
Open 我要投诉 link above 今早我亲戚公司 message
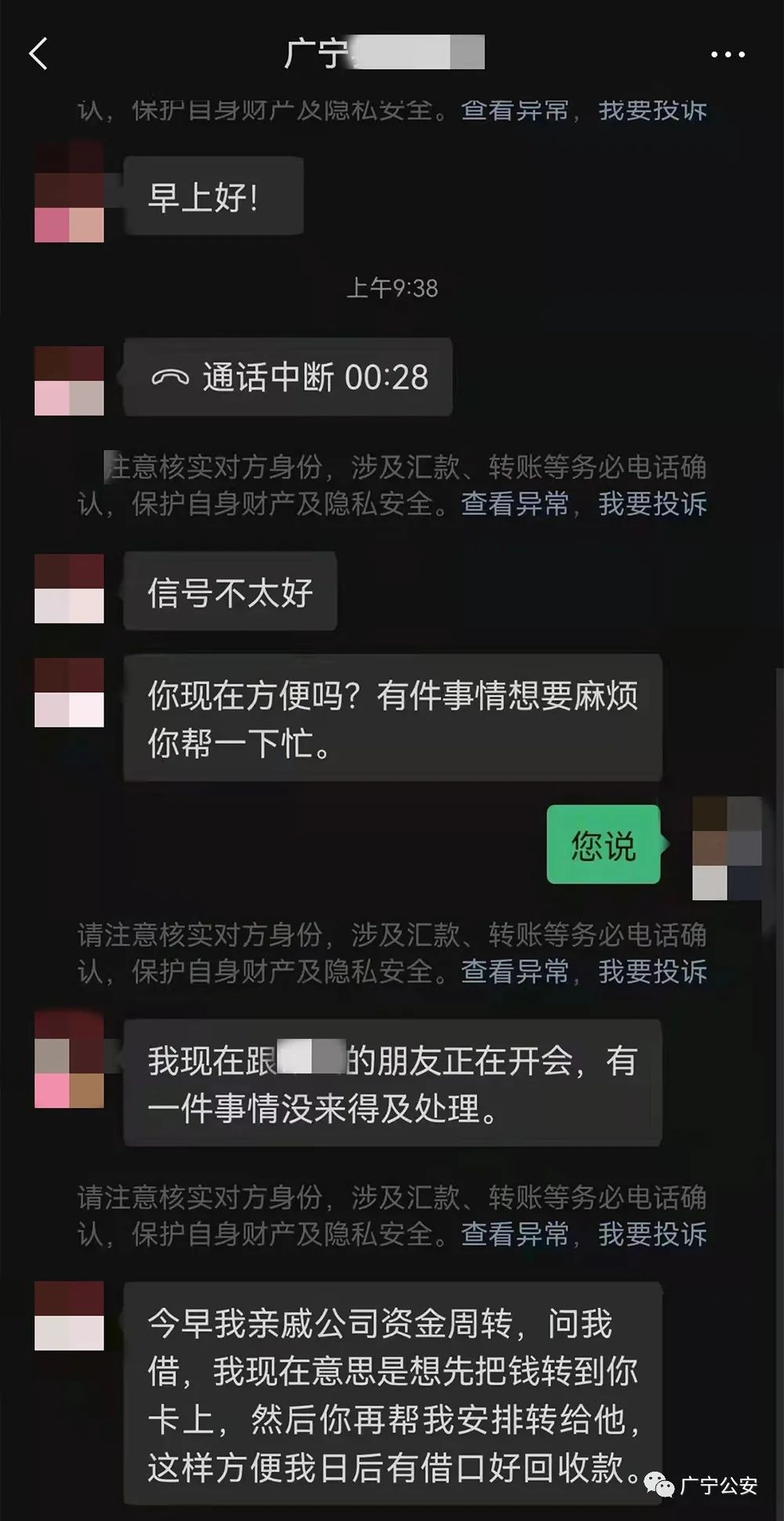652,1234
